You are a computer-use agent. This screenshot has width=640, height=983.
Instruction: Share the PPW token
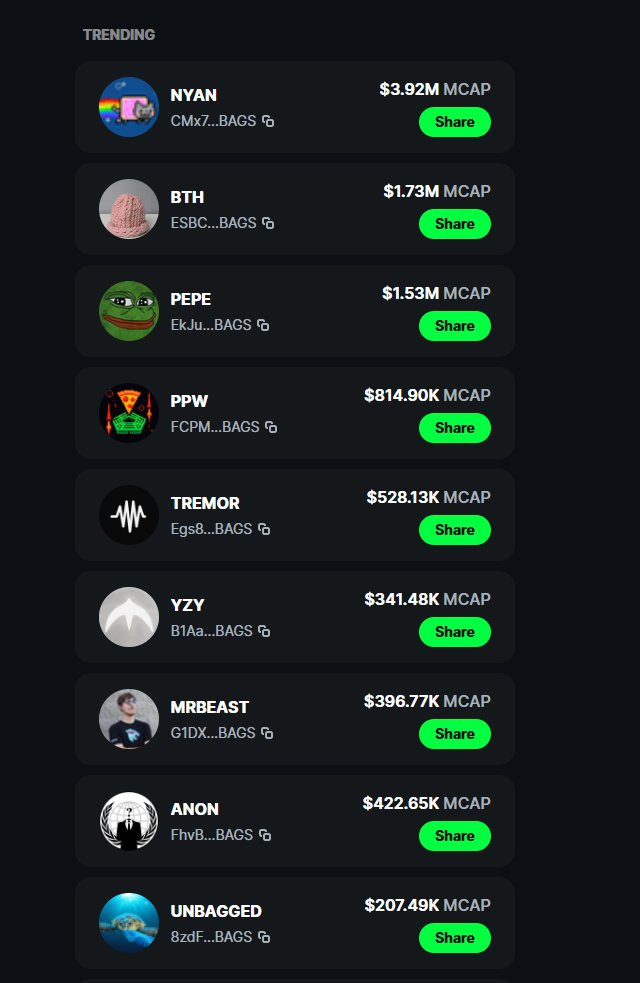455,428
